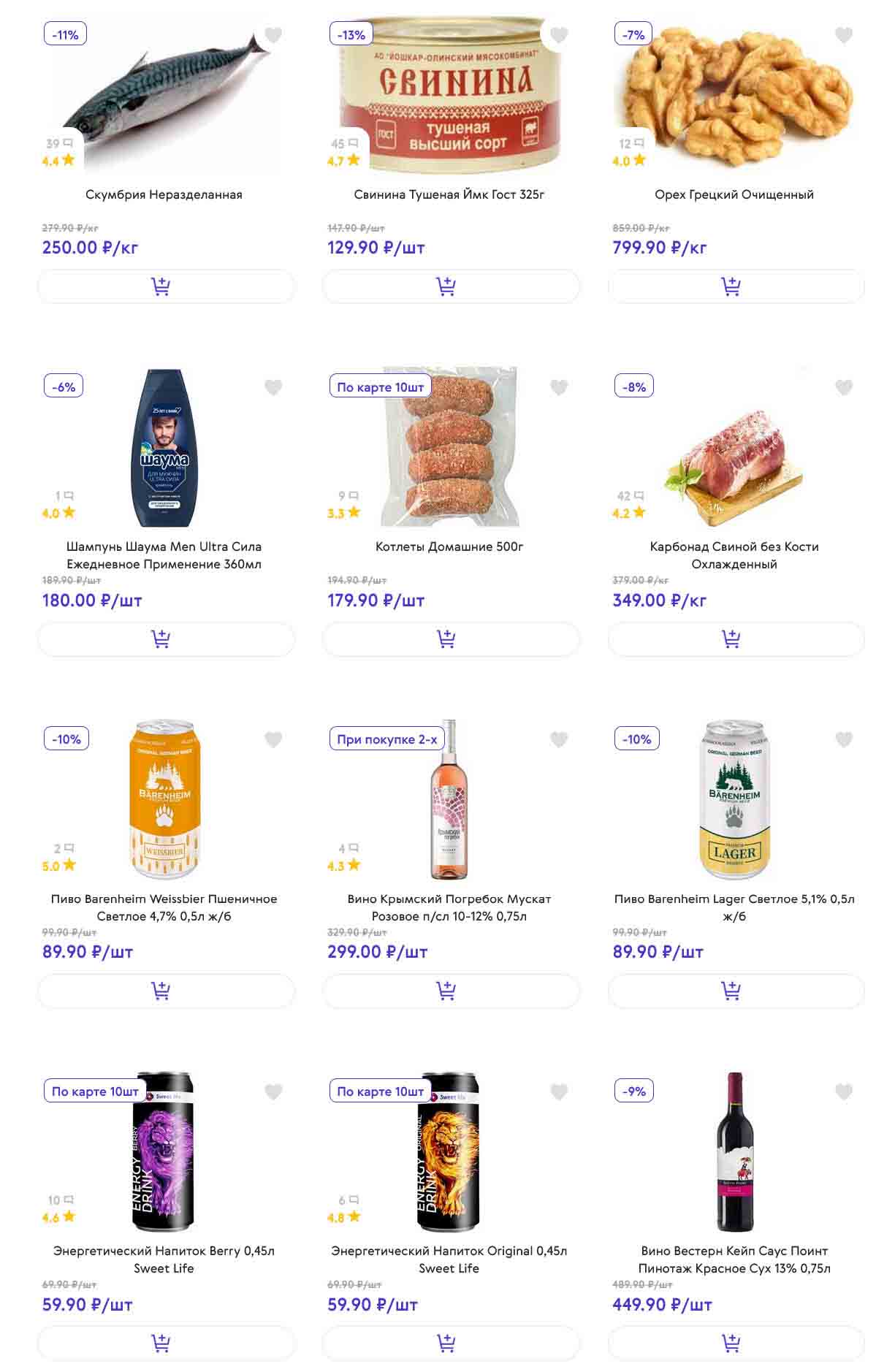Heart the Орех Грецкий Очищенный item
Viewport: 895px width, 1372px height.
tap(844, 35)
